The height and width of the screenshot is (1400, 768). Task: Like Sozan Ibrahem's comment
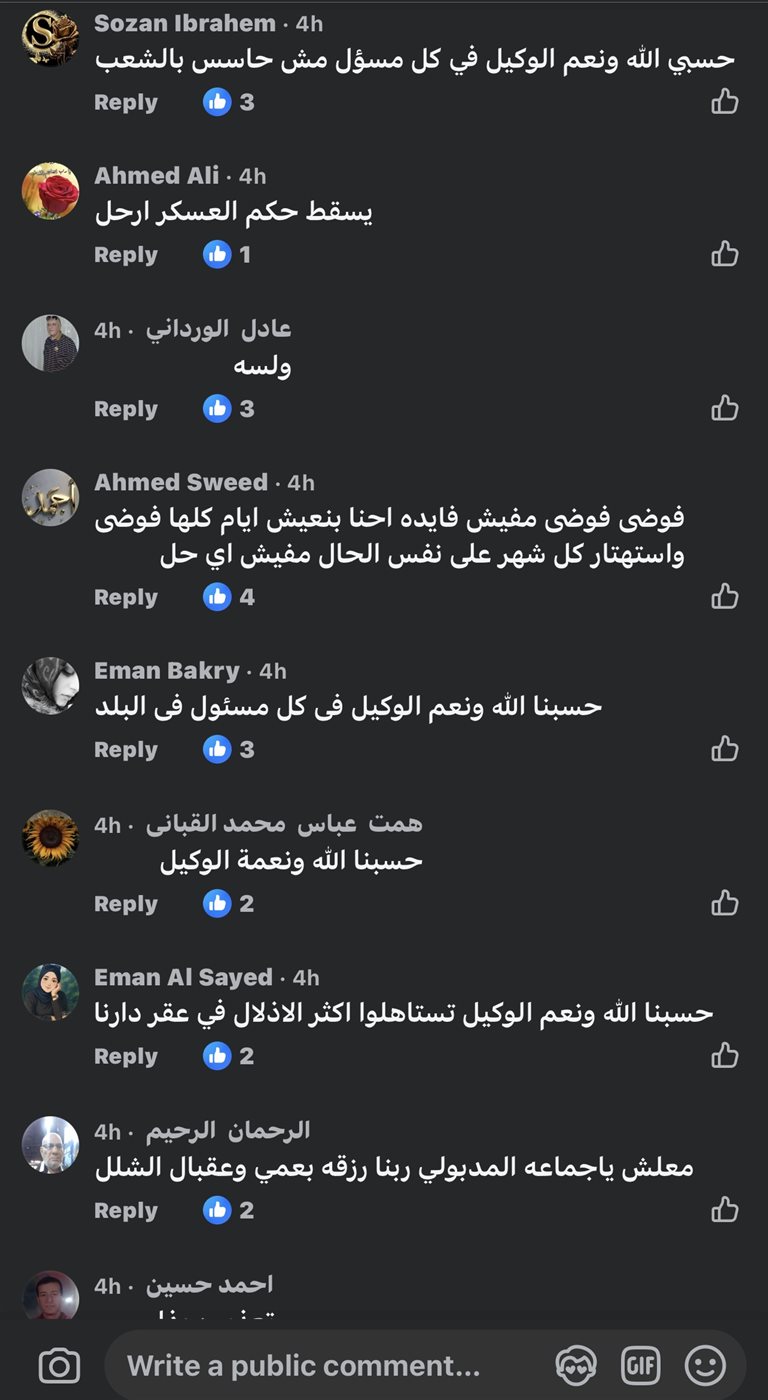725,100
